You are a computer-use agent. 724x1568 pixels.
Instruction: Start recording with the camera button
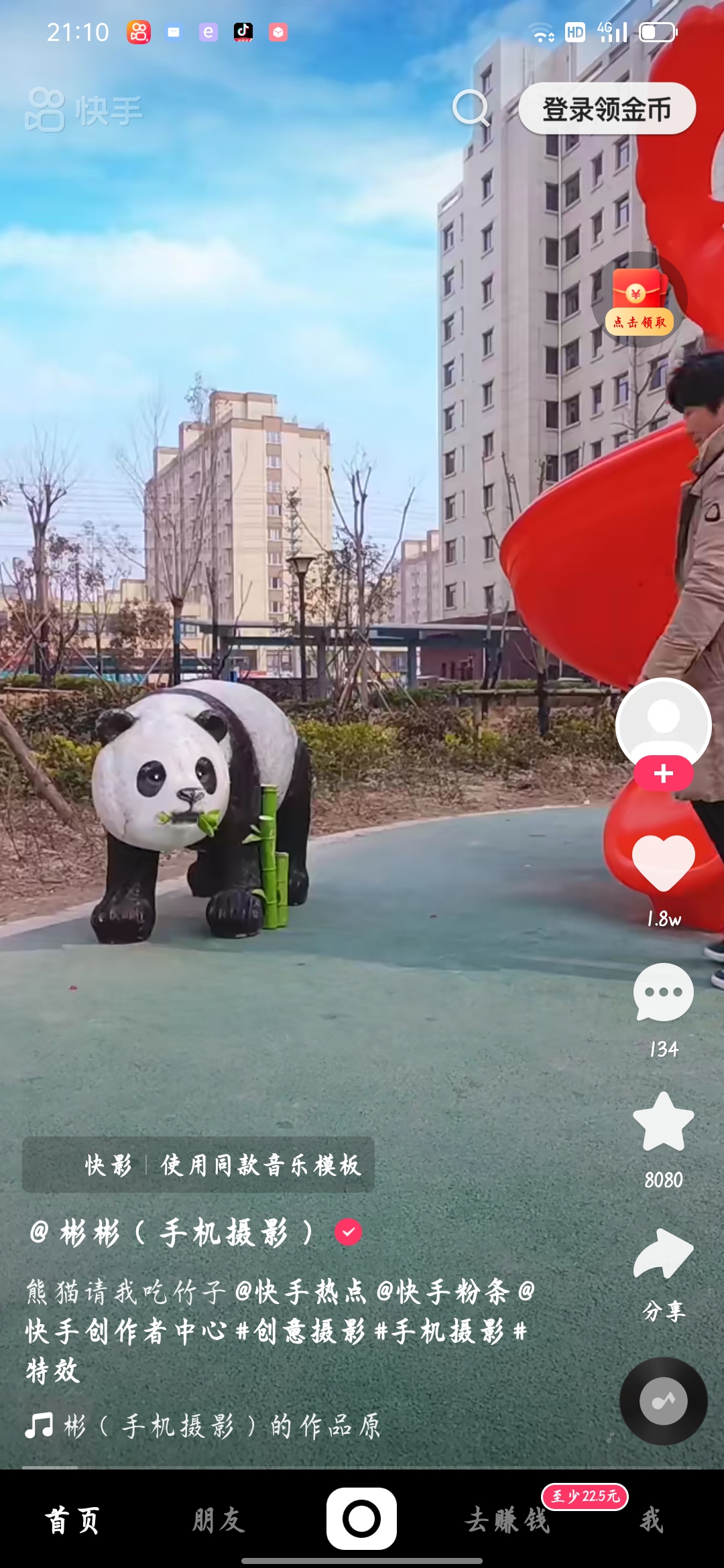pyautogui.click(x=361, y=1518)
